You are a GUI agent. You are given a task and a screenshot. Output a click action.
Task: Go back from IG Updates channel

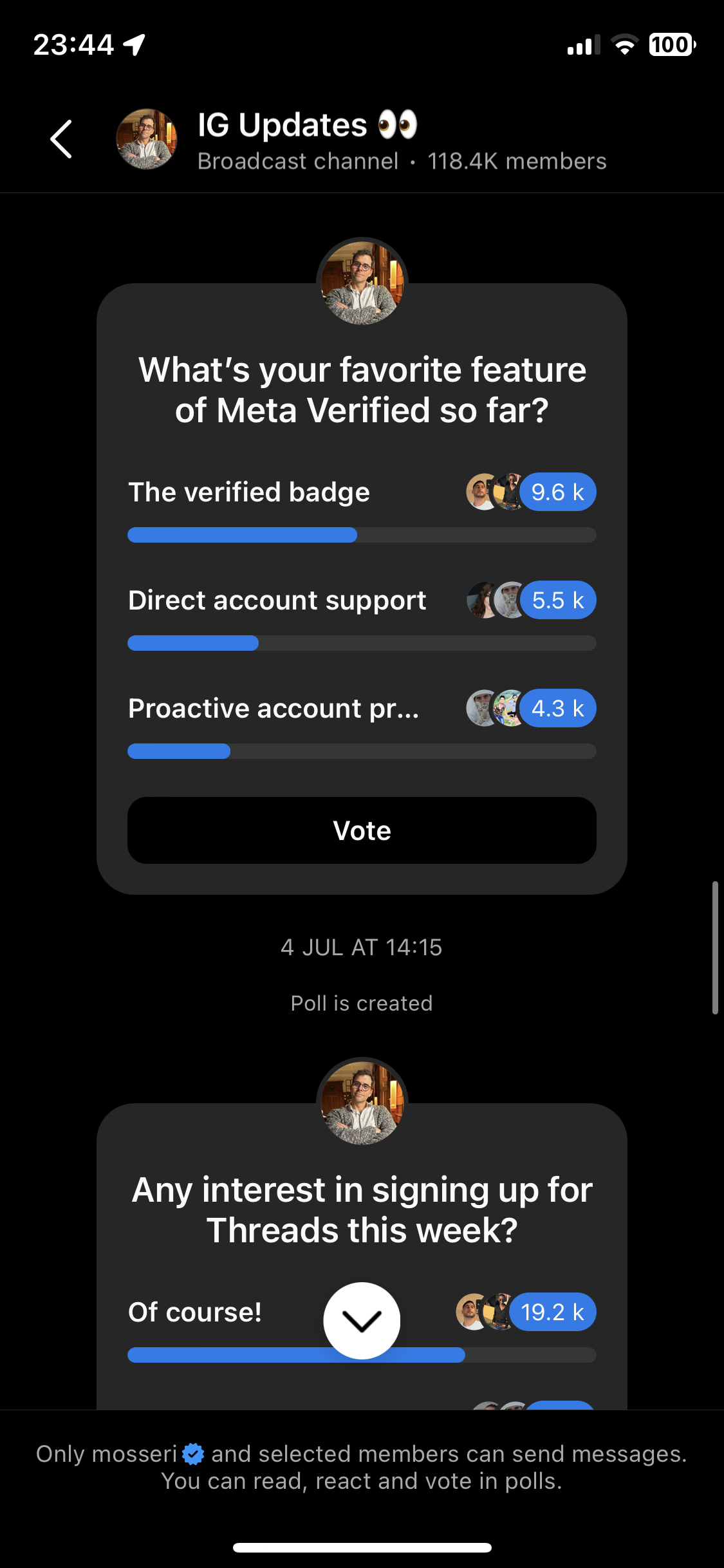click(x=61, y=138)
